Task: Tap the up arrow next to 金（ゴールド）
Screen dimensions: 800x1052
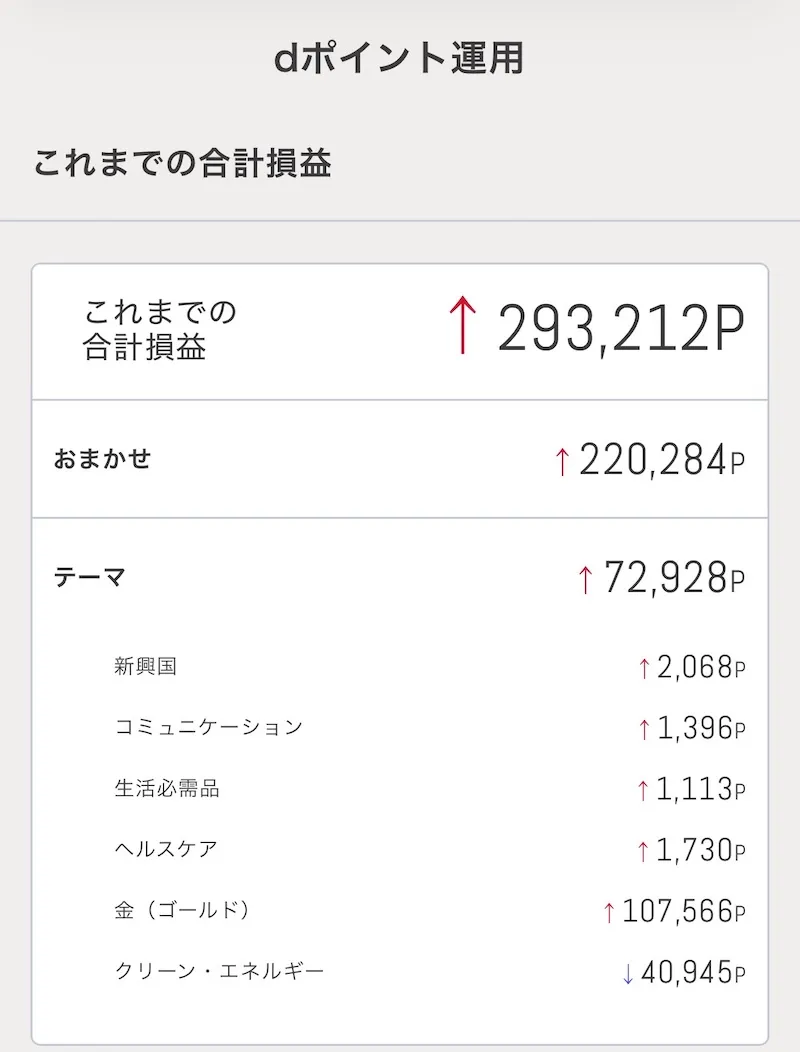Action: [607, 911]
